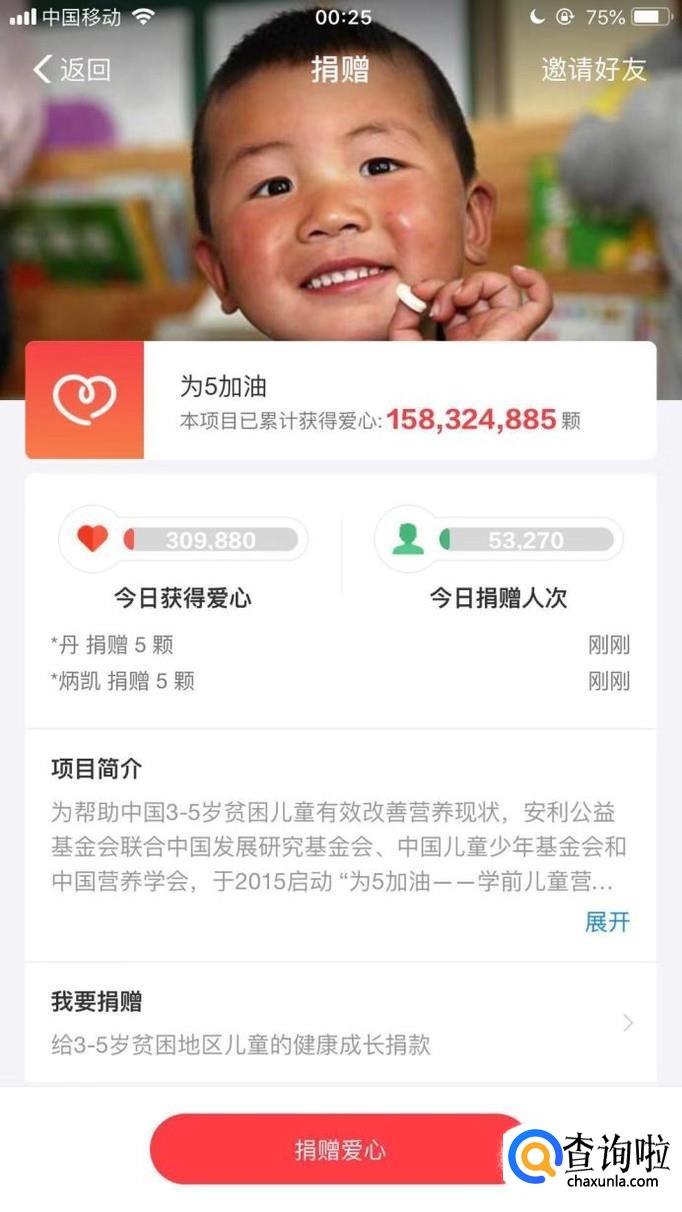The image size is (682, 1212).
Task: Expand the project introduction with 展开
Action: 607,922
